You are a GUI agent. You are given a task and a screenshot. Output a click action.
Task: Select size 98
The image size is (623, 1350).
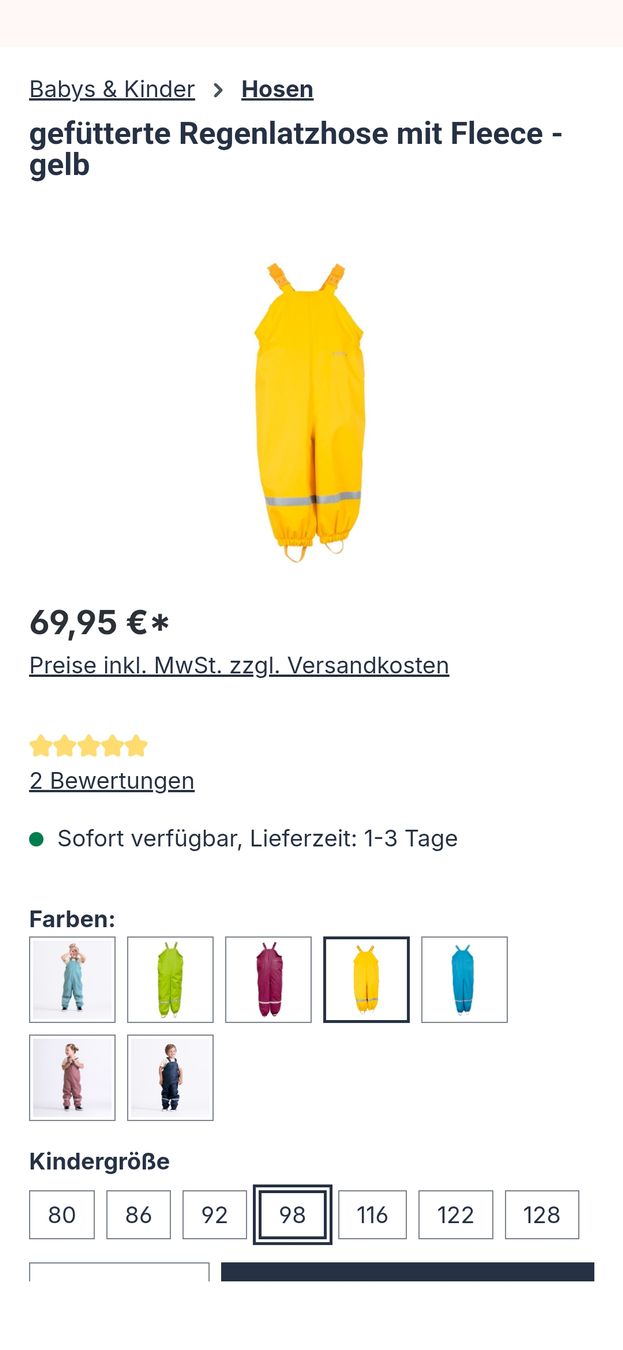pyautogui.click(x=292, y=1214)
